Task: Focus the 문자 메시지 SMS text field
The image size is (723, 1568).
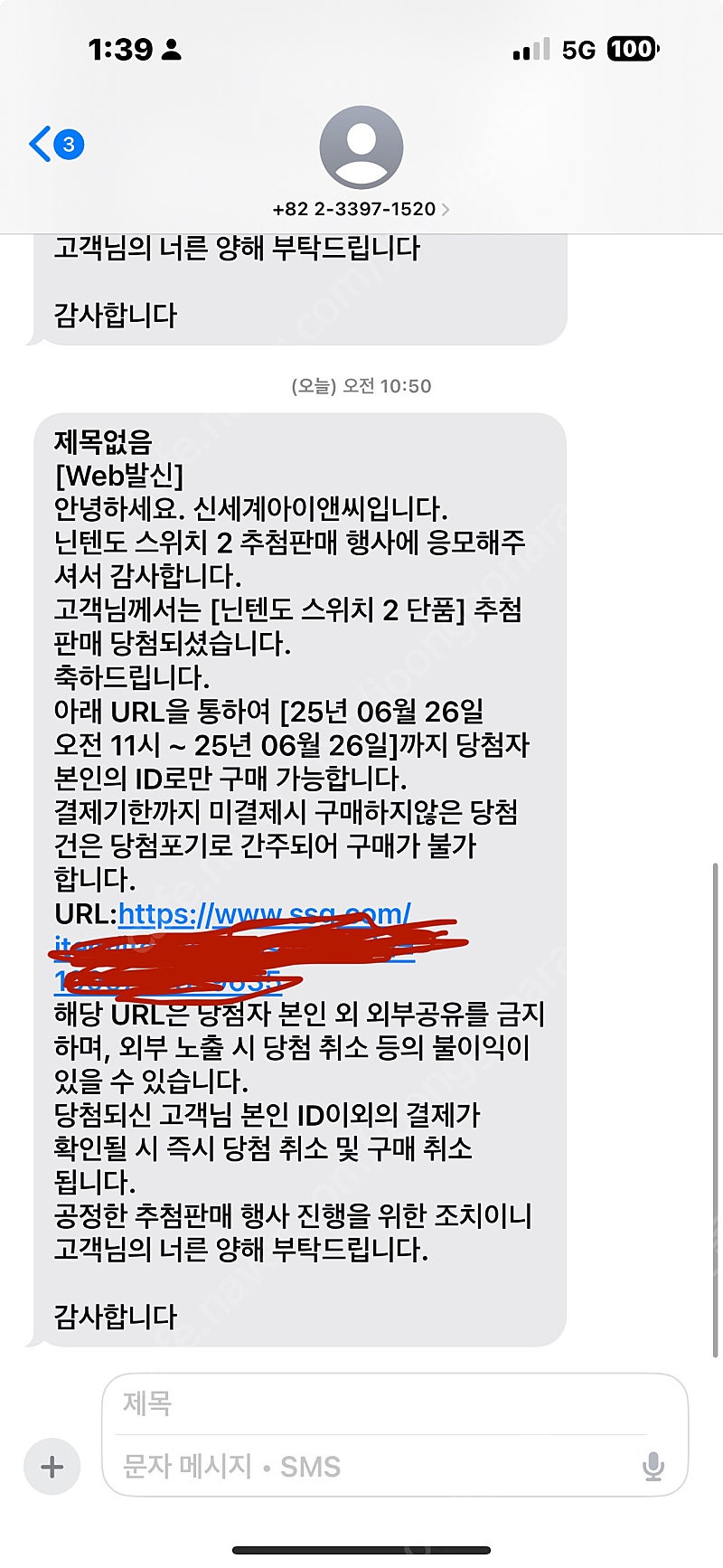Action: coord(371,1466)
